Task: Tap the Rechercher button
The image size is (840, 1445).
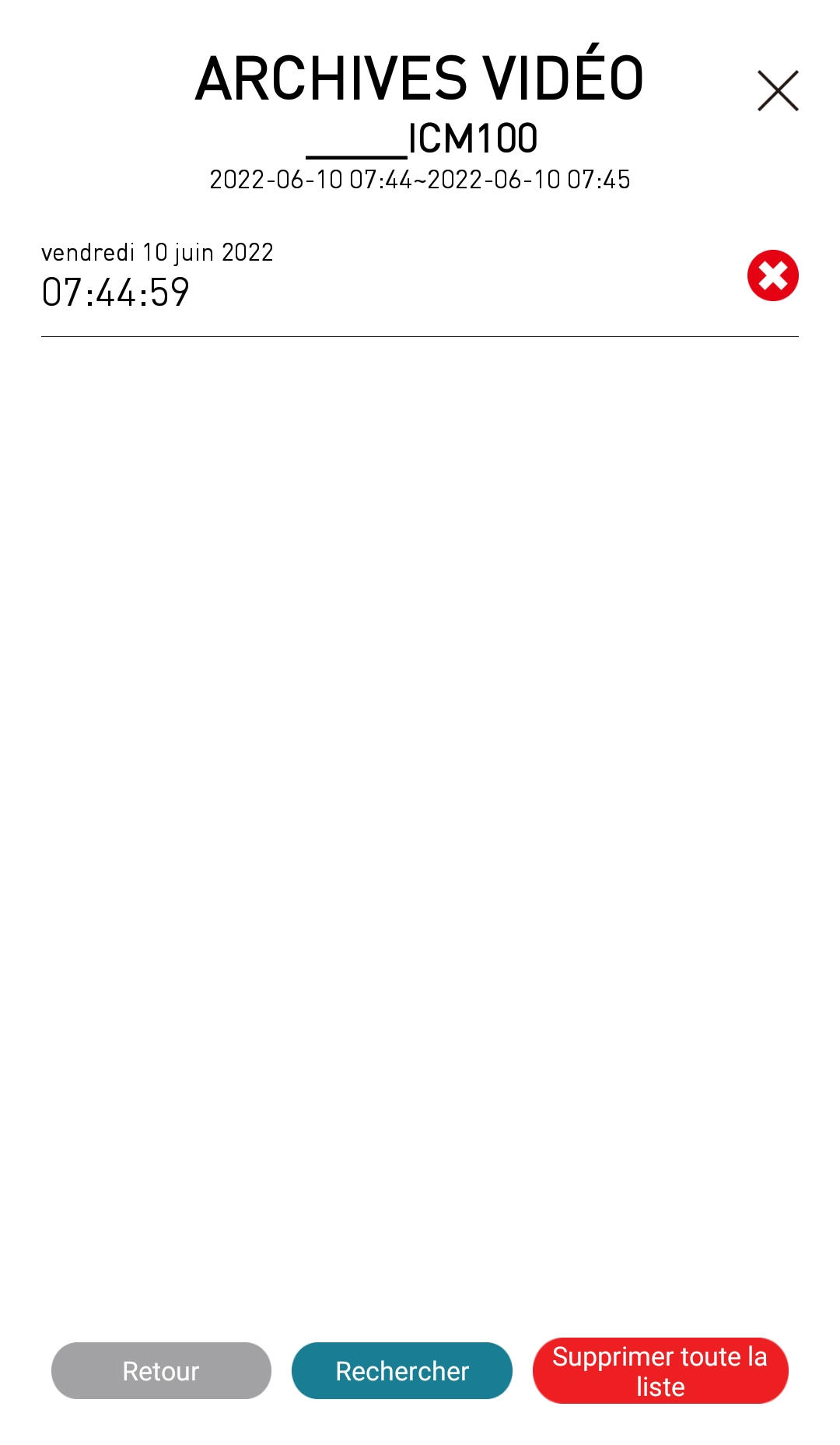Action: [402, 1370]
